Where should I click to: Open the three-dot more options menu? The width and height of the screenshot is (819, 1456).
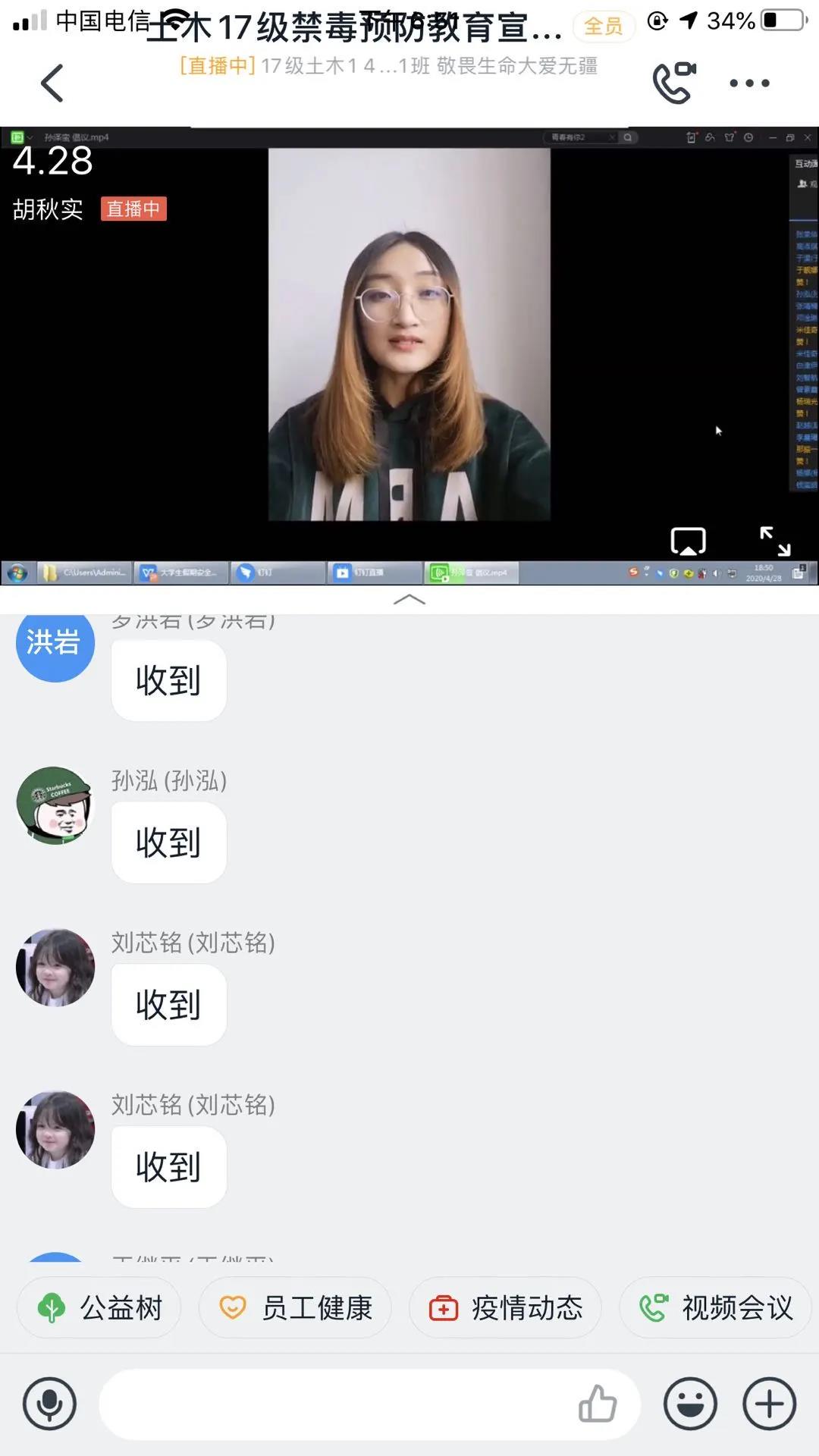[x=749, y=83]
